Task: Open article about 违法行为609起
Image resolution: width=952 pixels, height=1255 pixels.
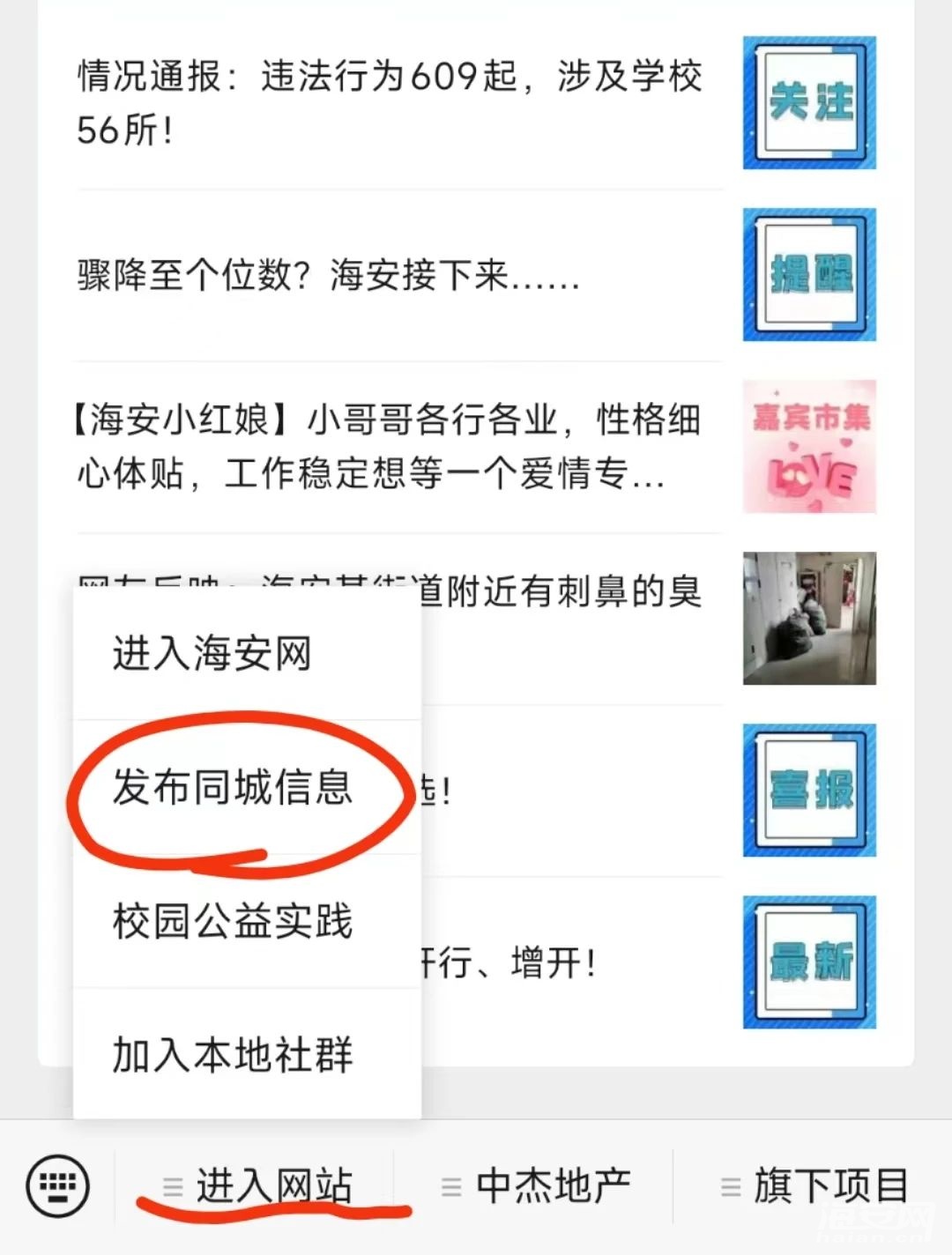Action: (388, 103)
